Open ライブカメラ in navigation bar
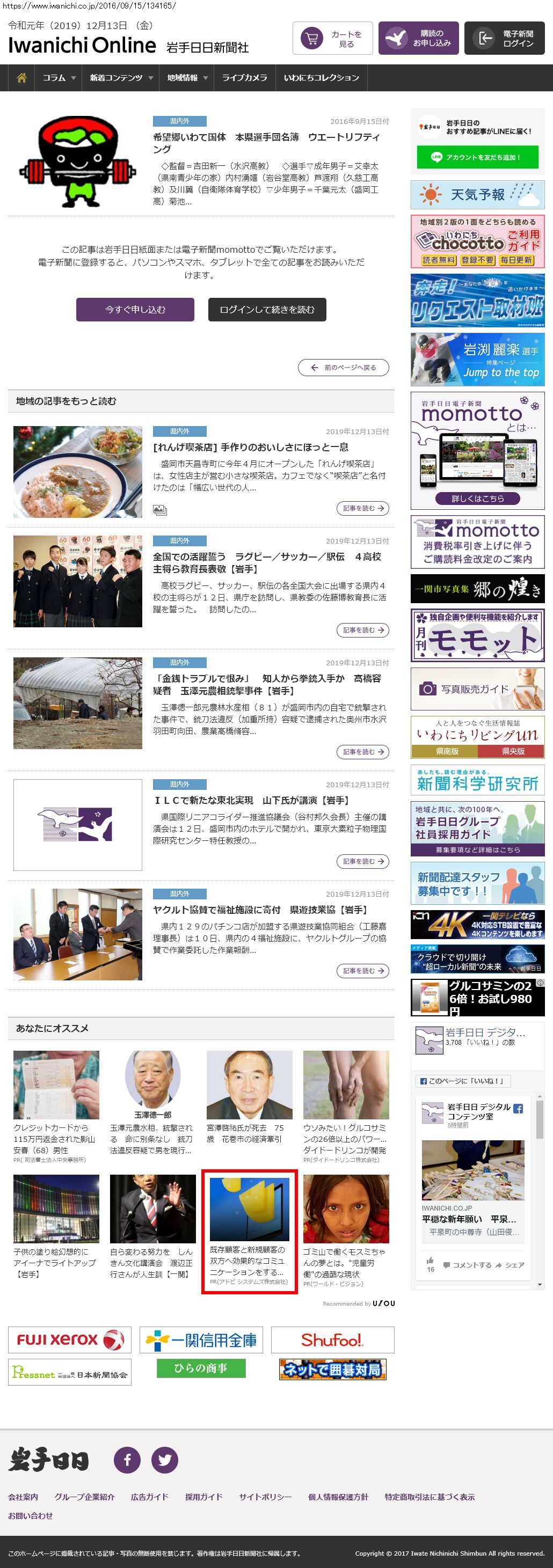This screenshot has height=1568, width=553. coord(244,78)
